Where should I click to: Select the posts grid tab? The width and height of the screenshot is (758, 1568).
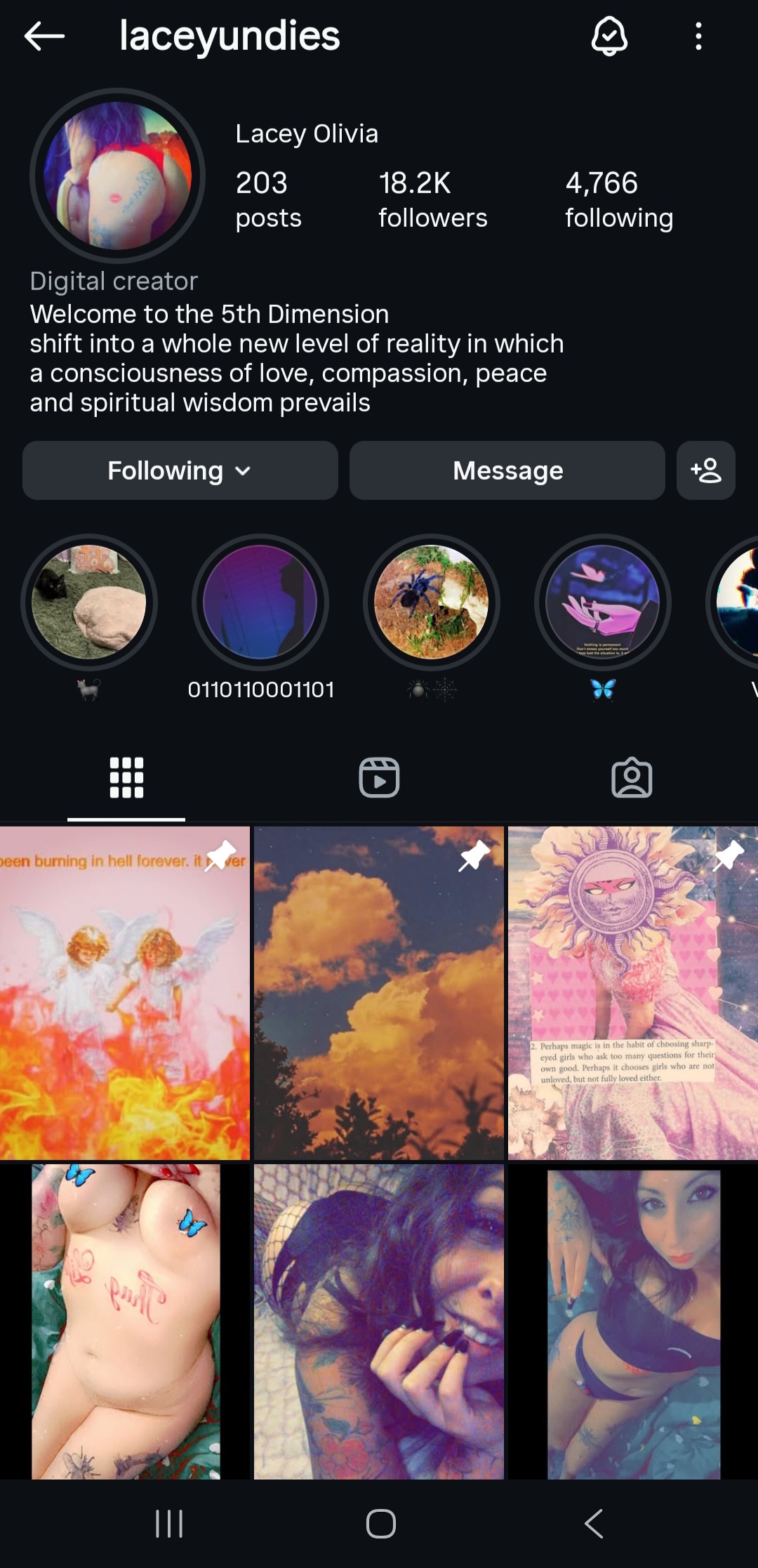point(126,777)
